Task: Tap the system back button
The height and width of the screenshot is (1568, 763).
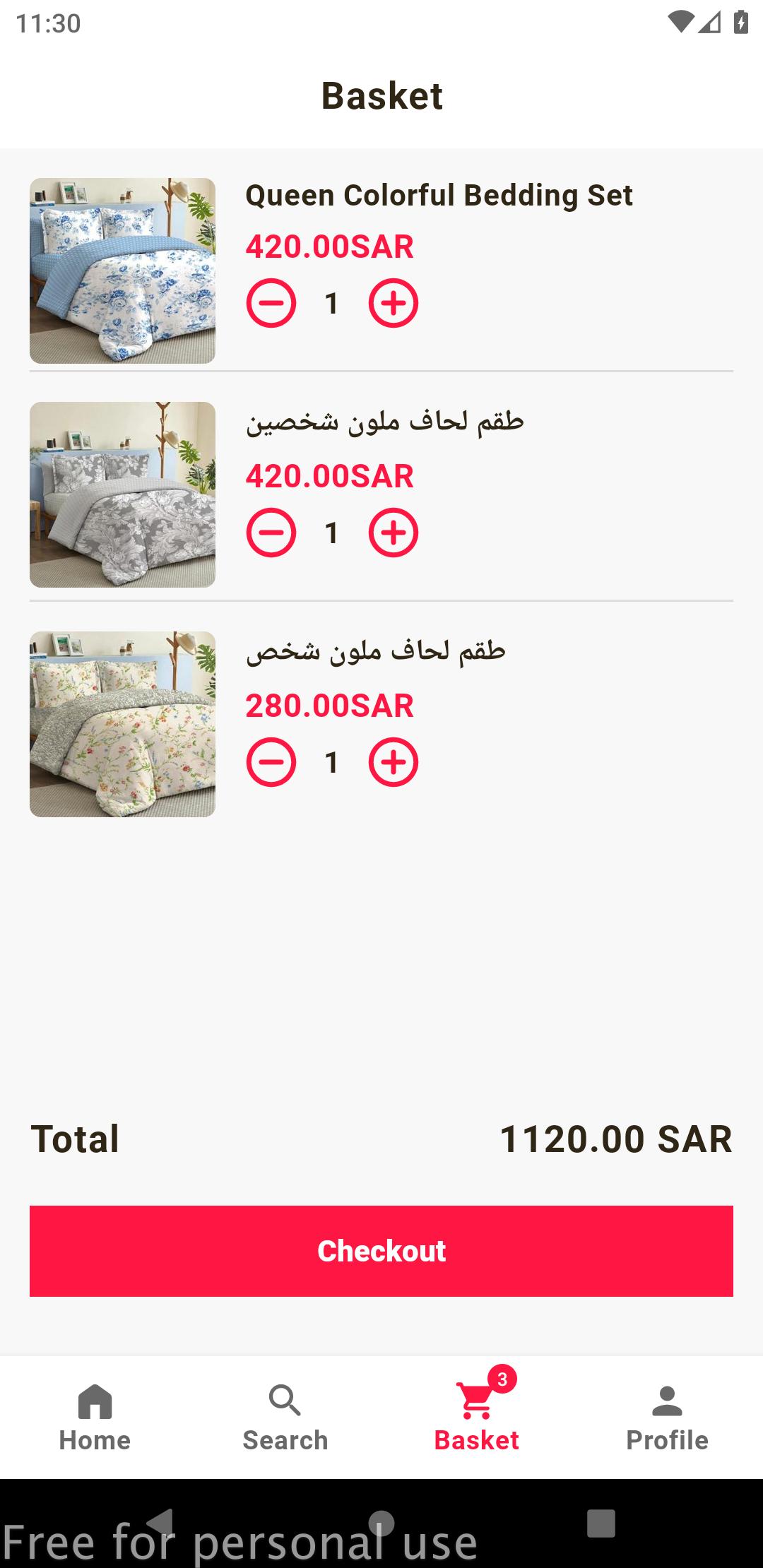Action: click(x=161, y=1523)
